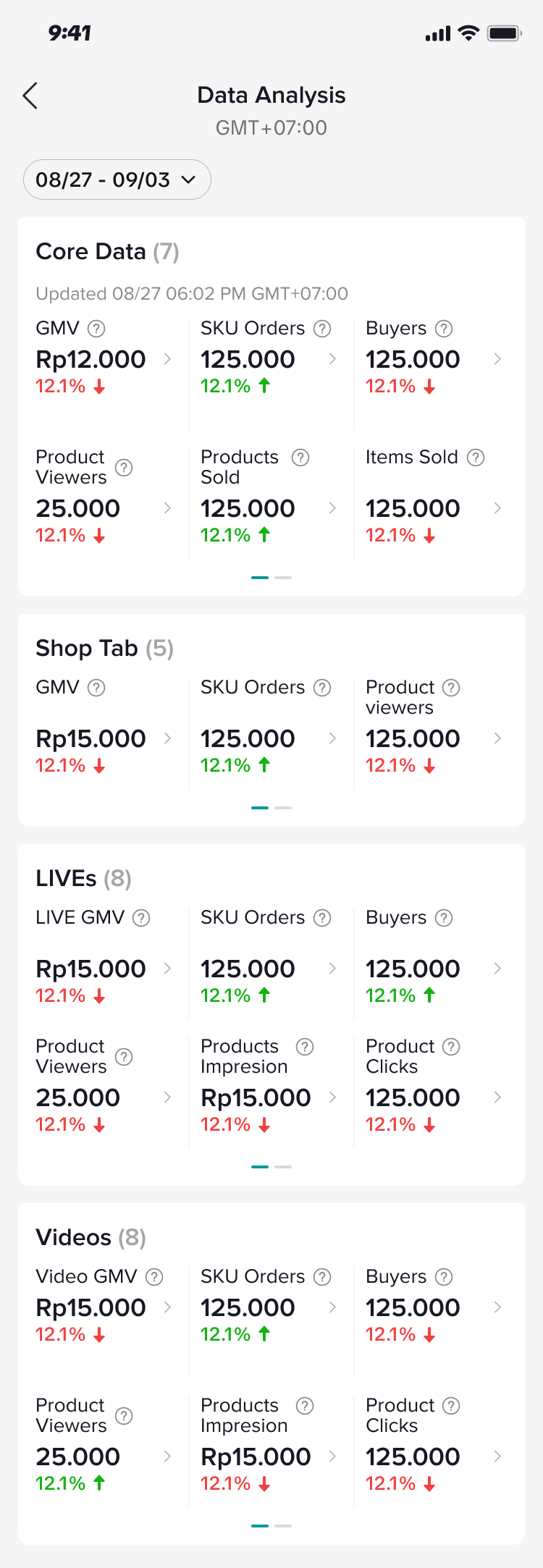Open Shop Tab GMV details
The width and height of the screenshot is (543, 1568).
103,738
